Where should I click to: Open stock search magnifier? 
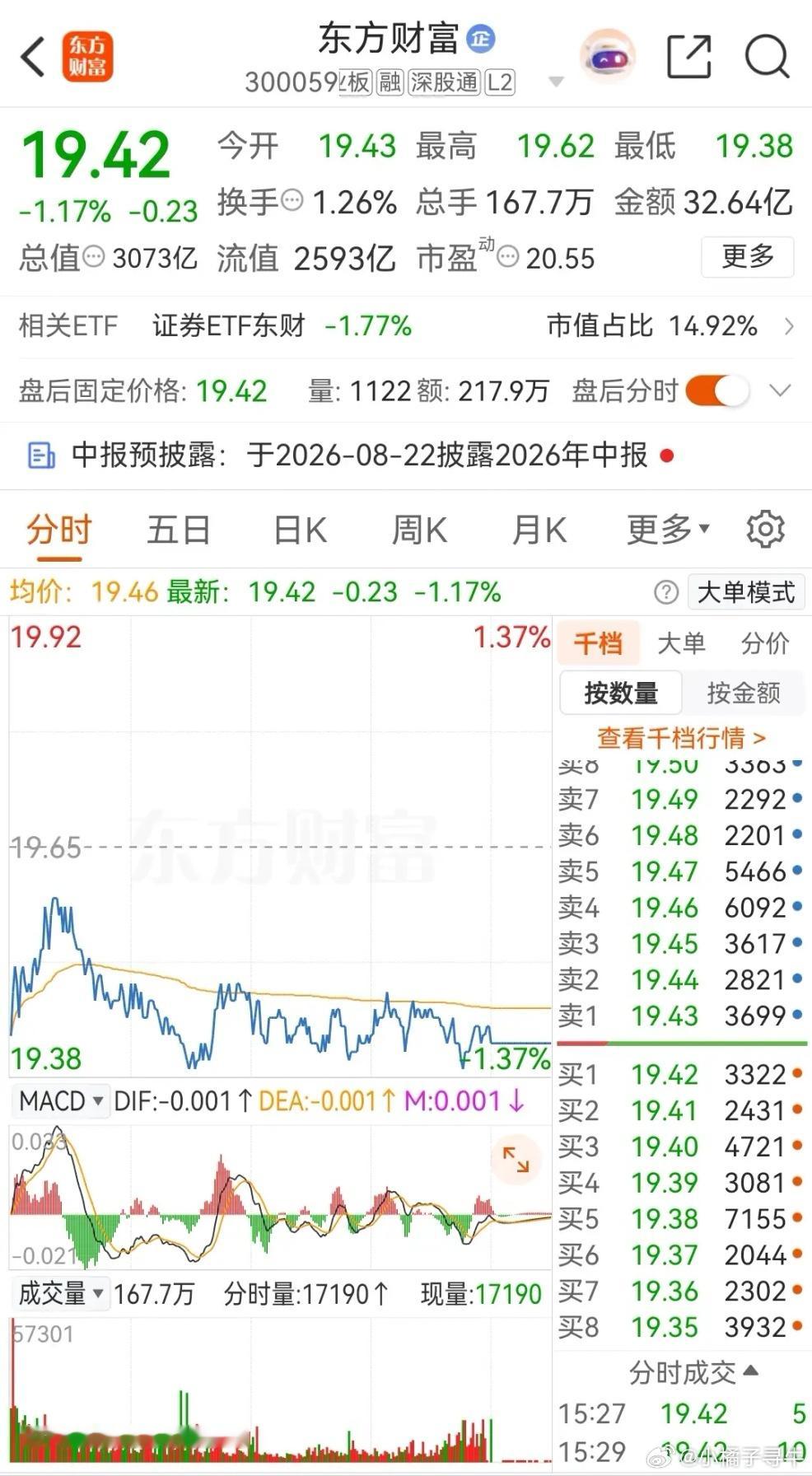tap(767, 57)
